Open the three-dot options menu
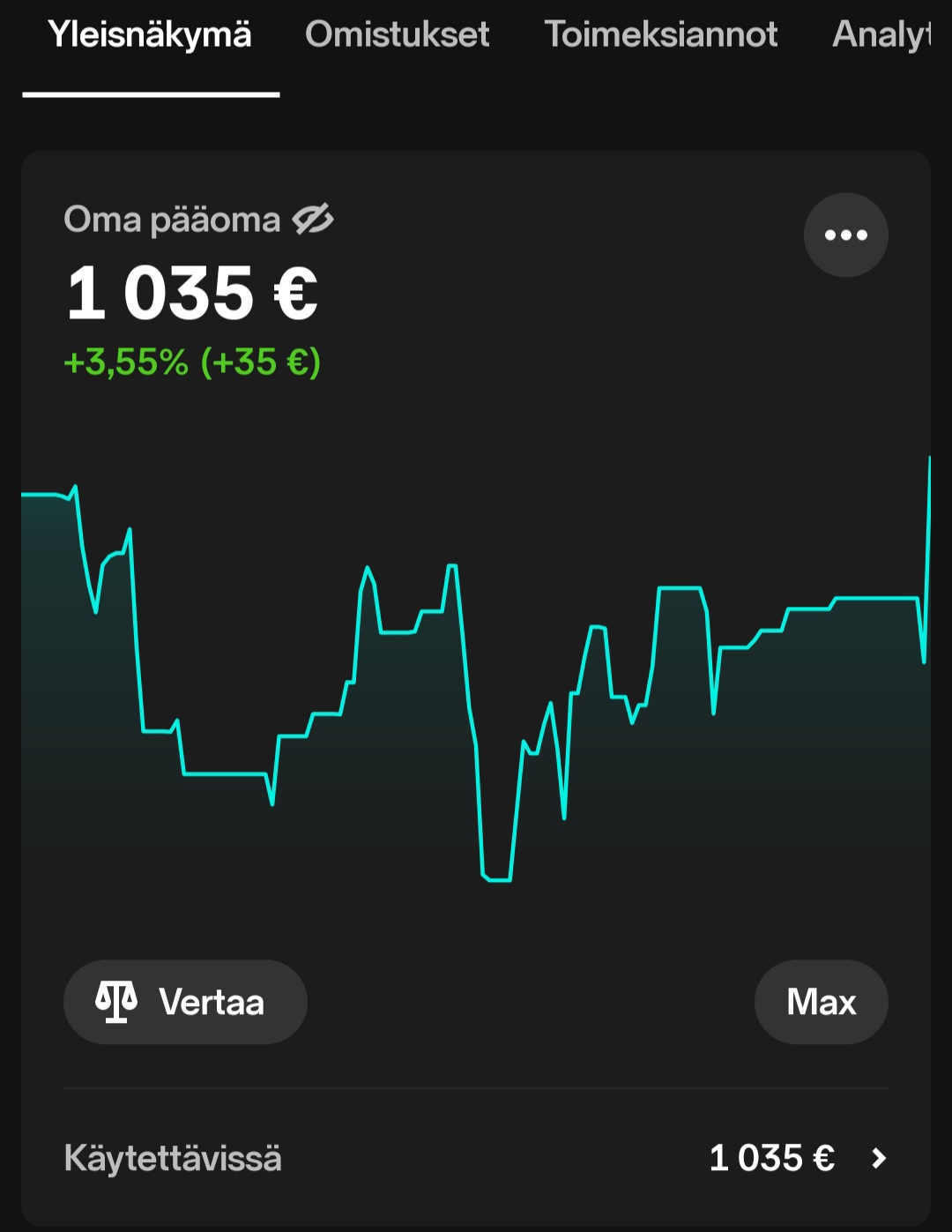 (845, 235)
